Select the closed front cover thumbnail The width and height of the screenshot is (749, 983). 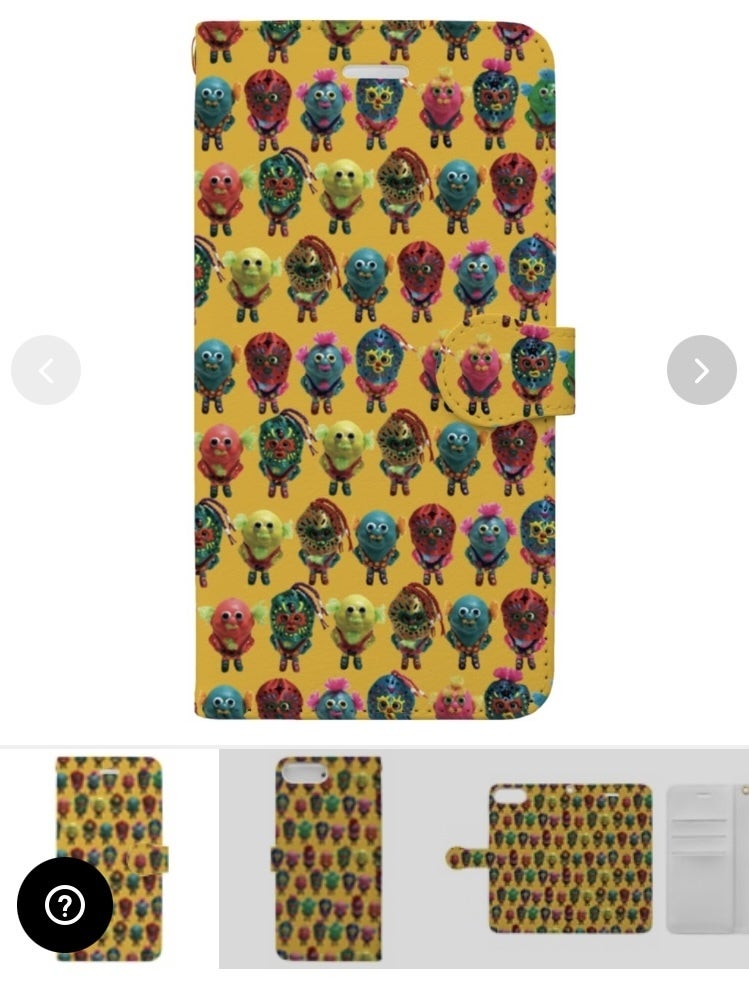(x=110, y=859)
